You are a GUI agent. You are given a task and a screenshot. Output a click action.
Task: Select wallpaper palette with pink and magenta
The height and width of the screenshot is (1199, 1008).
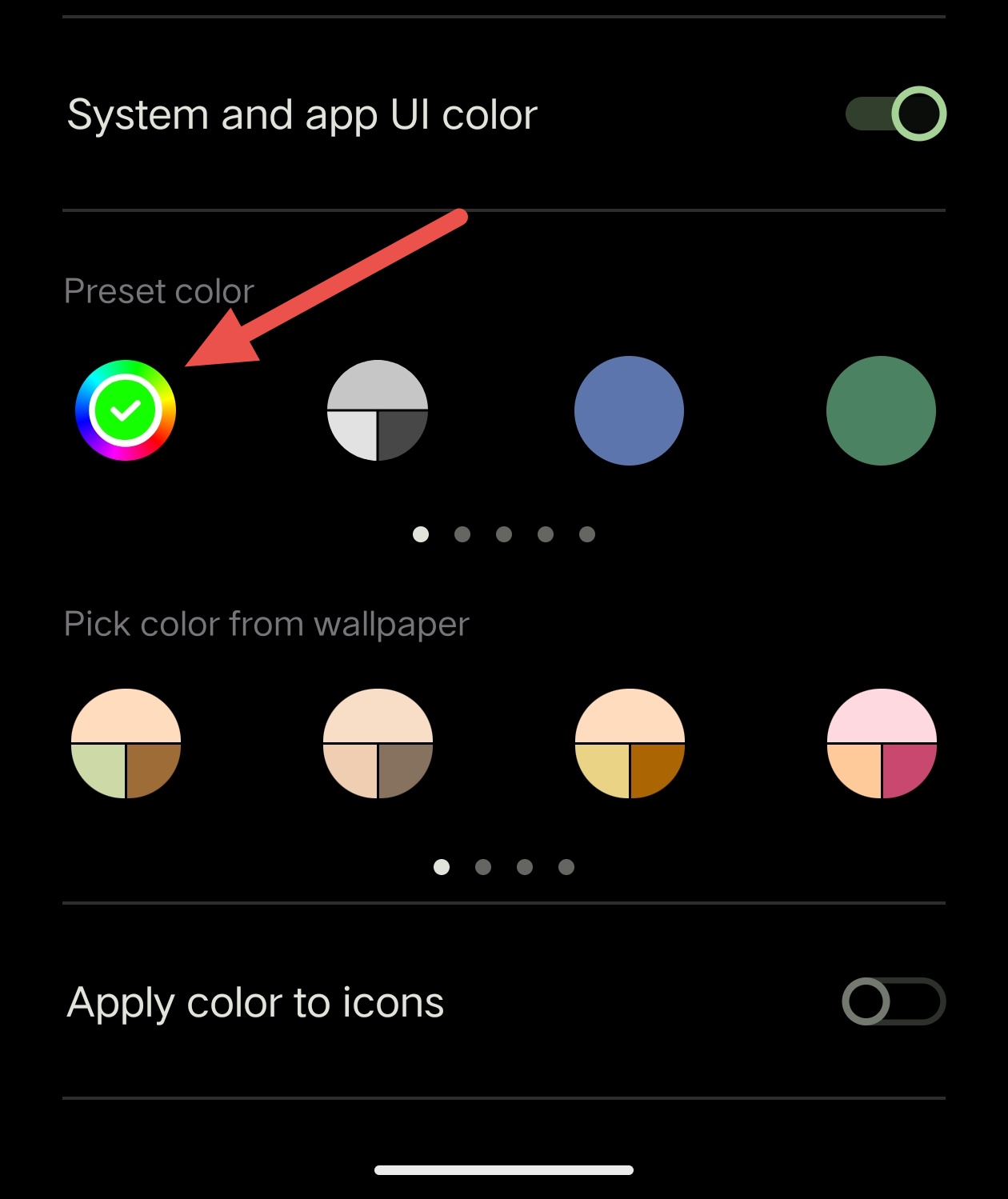[882, 743]
